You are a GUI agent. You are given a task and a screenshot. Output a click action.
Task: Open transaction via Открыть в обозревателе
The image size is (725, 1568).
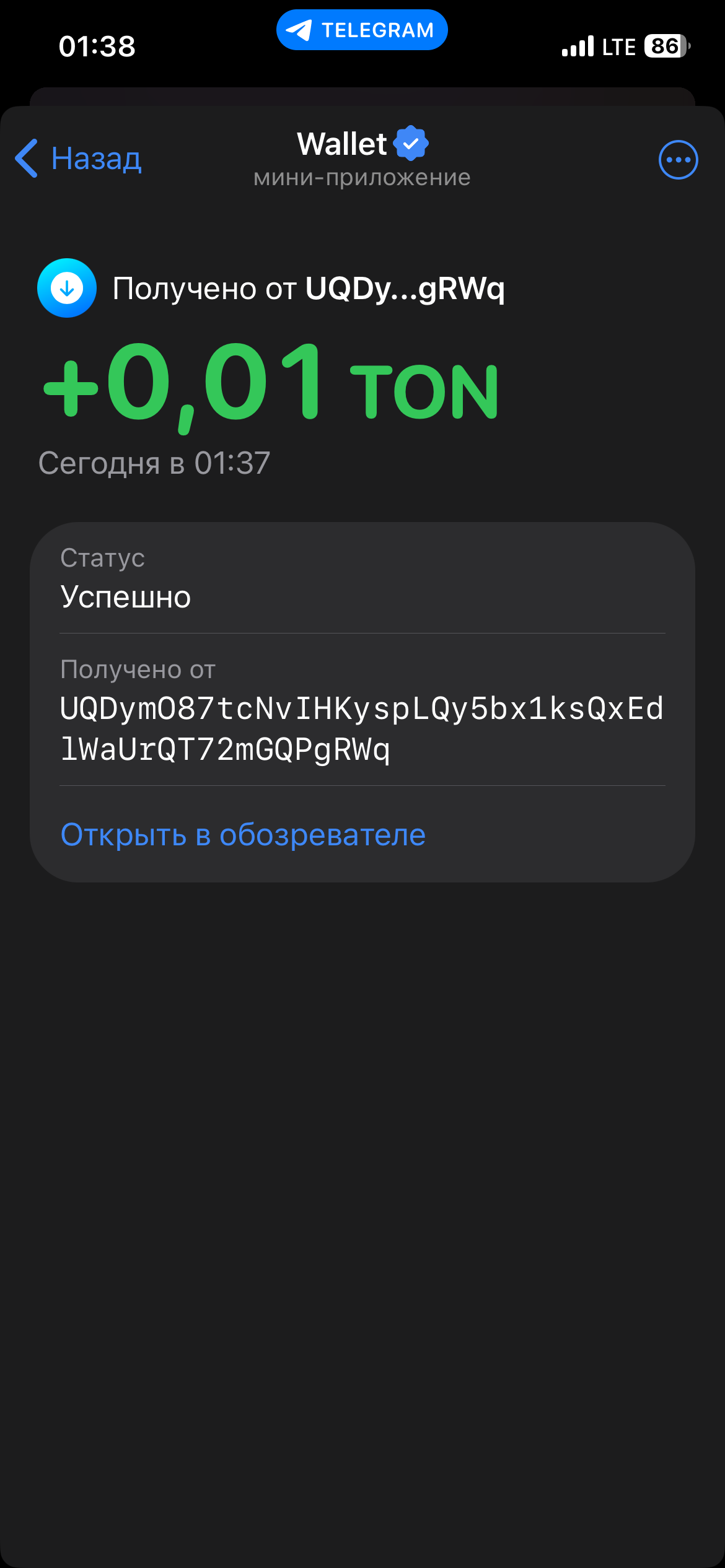point(243,834)
